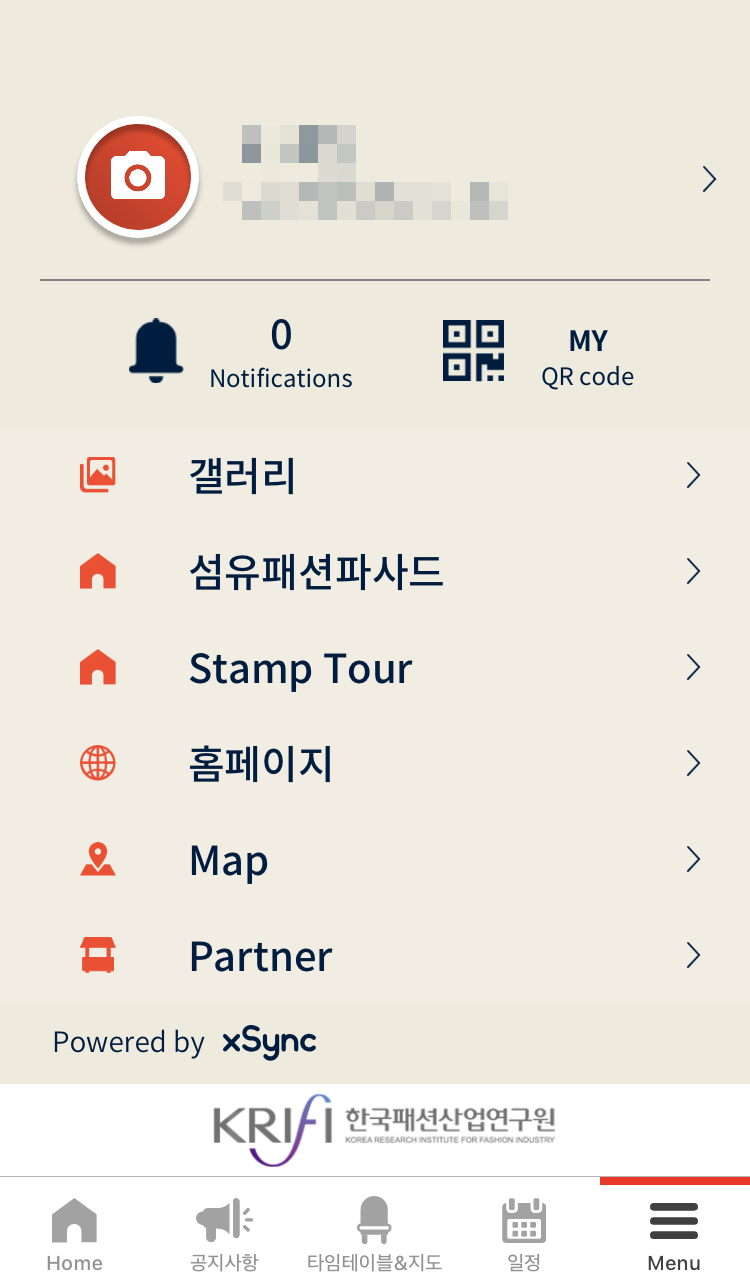Open the 갤러리 menu item
The image size is (750, 1287).
375,475
